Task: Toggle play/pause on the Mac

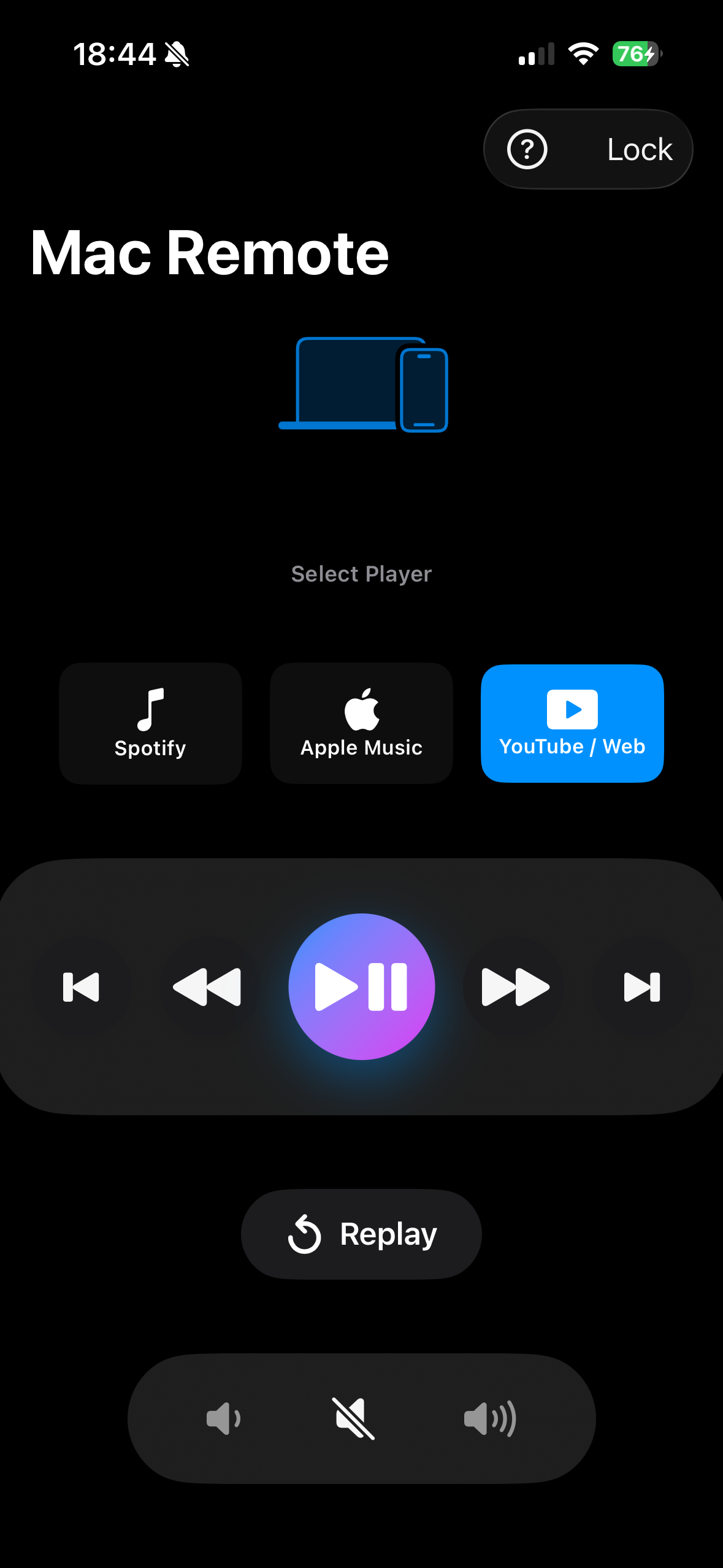Action: coord(361,986)
